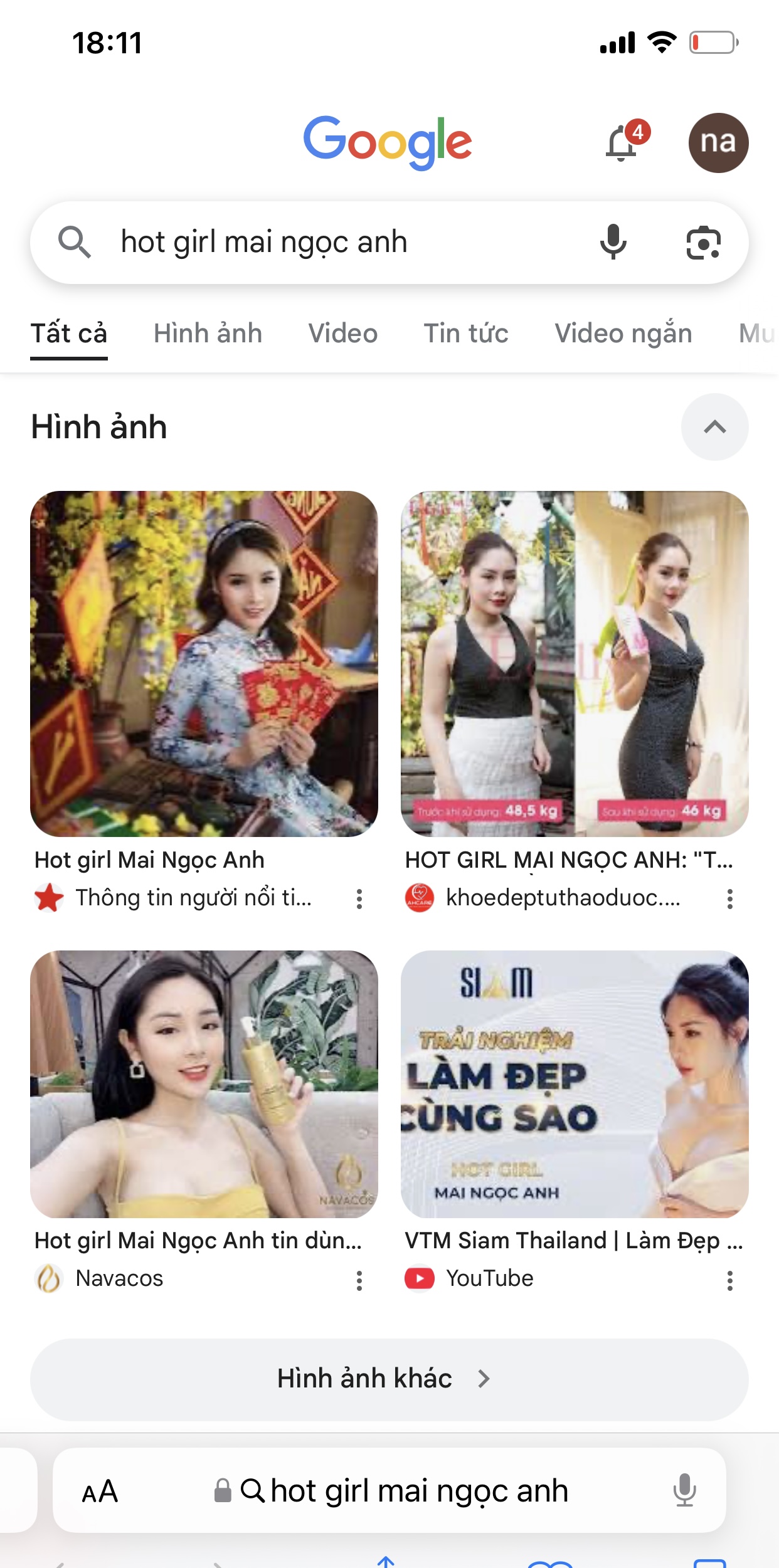Open more options for the YouTube result

click(729, 1280)
